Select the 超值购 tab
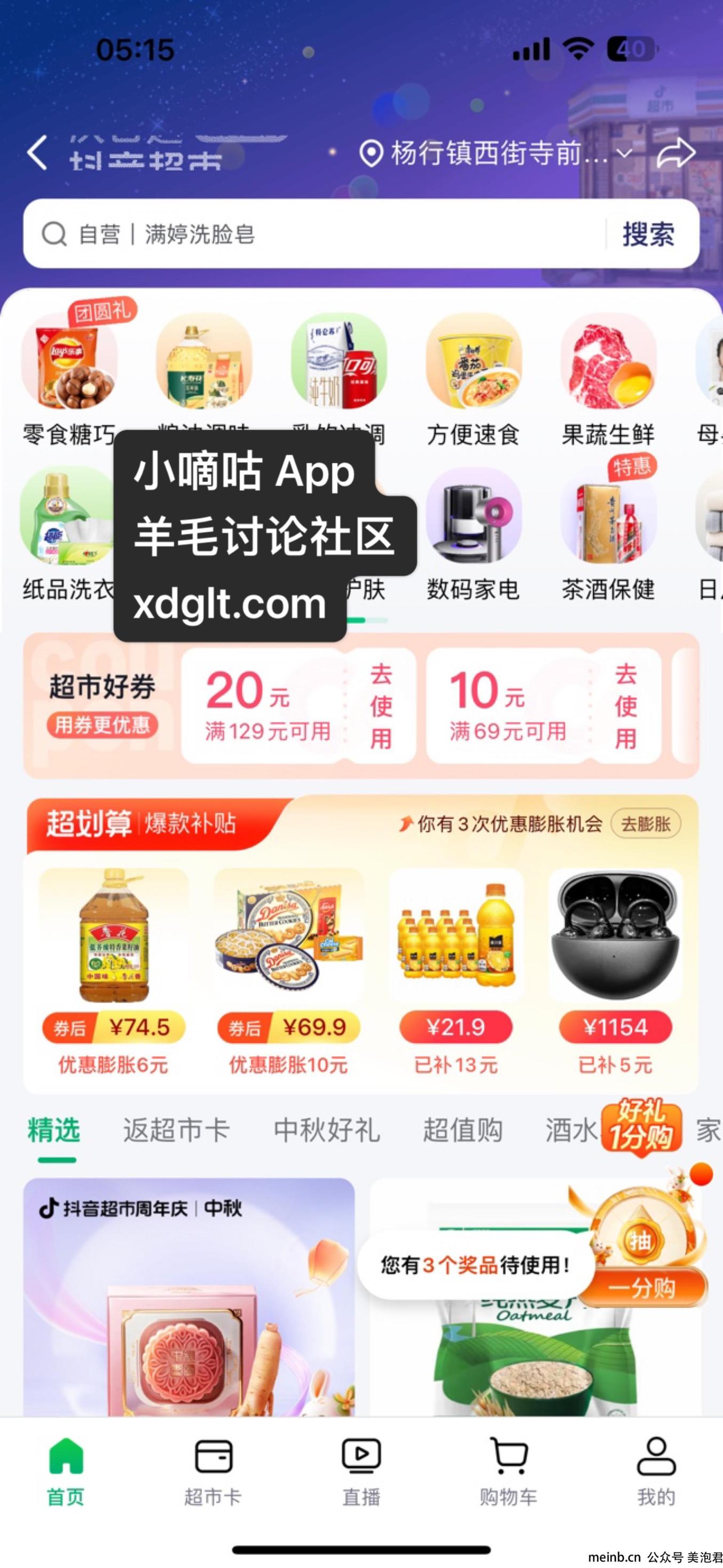This screenshot has height=1568, width=723. click(463, 1130)
